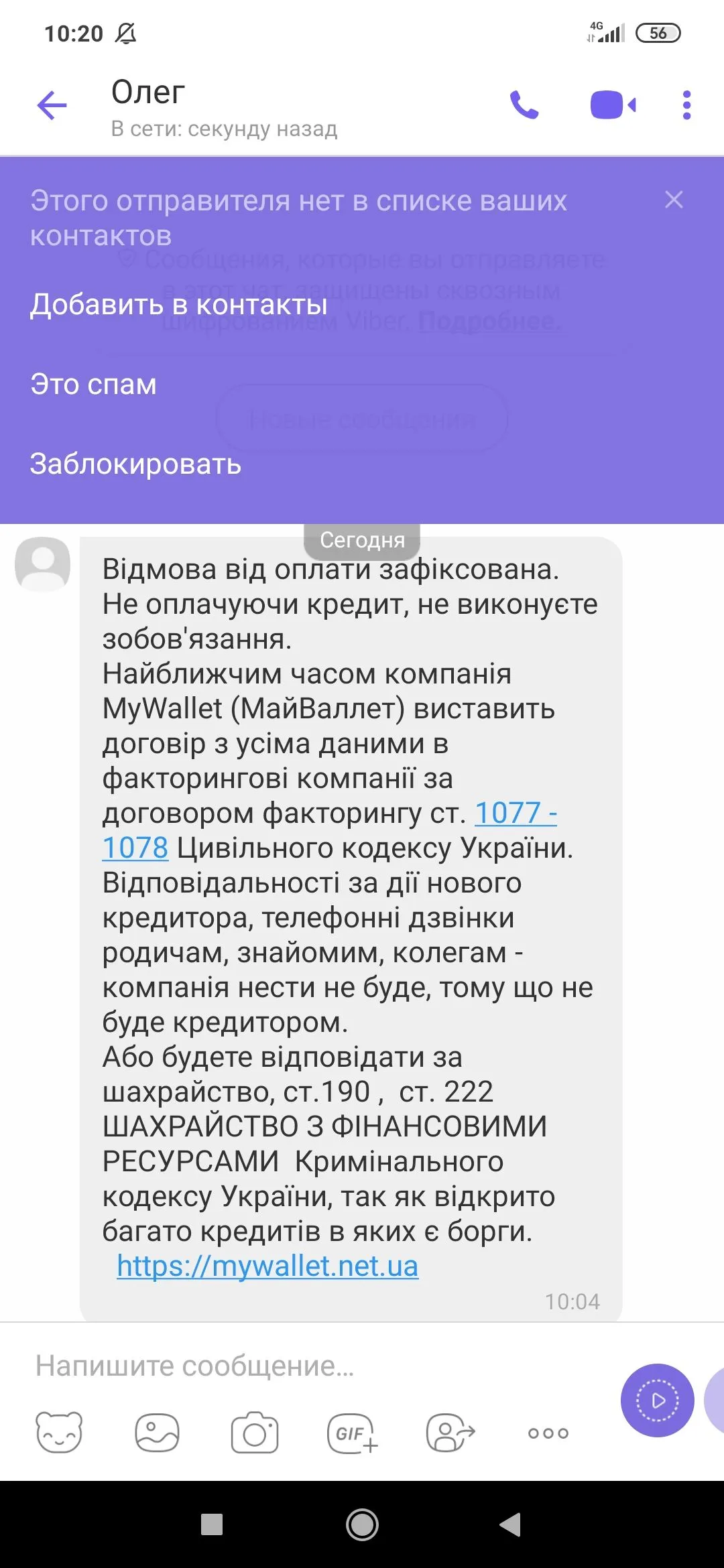724x1568 pixels.
Task: Tap the round video message button
Action: coord(657,1400)
